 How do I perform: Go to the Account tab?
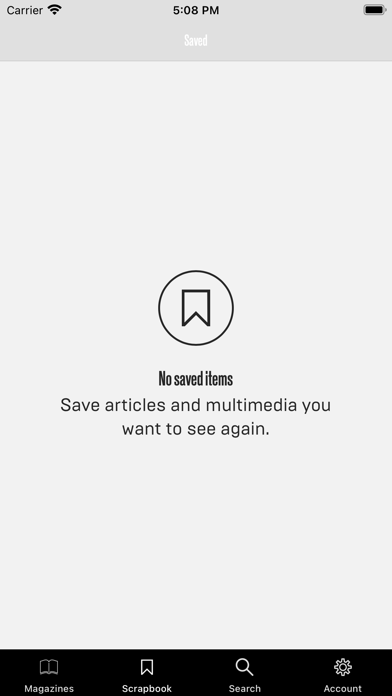(343, 675)
